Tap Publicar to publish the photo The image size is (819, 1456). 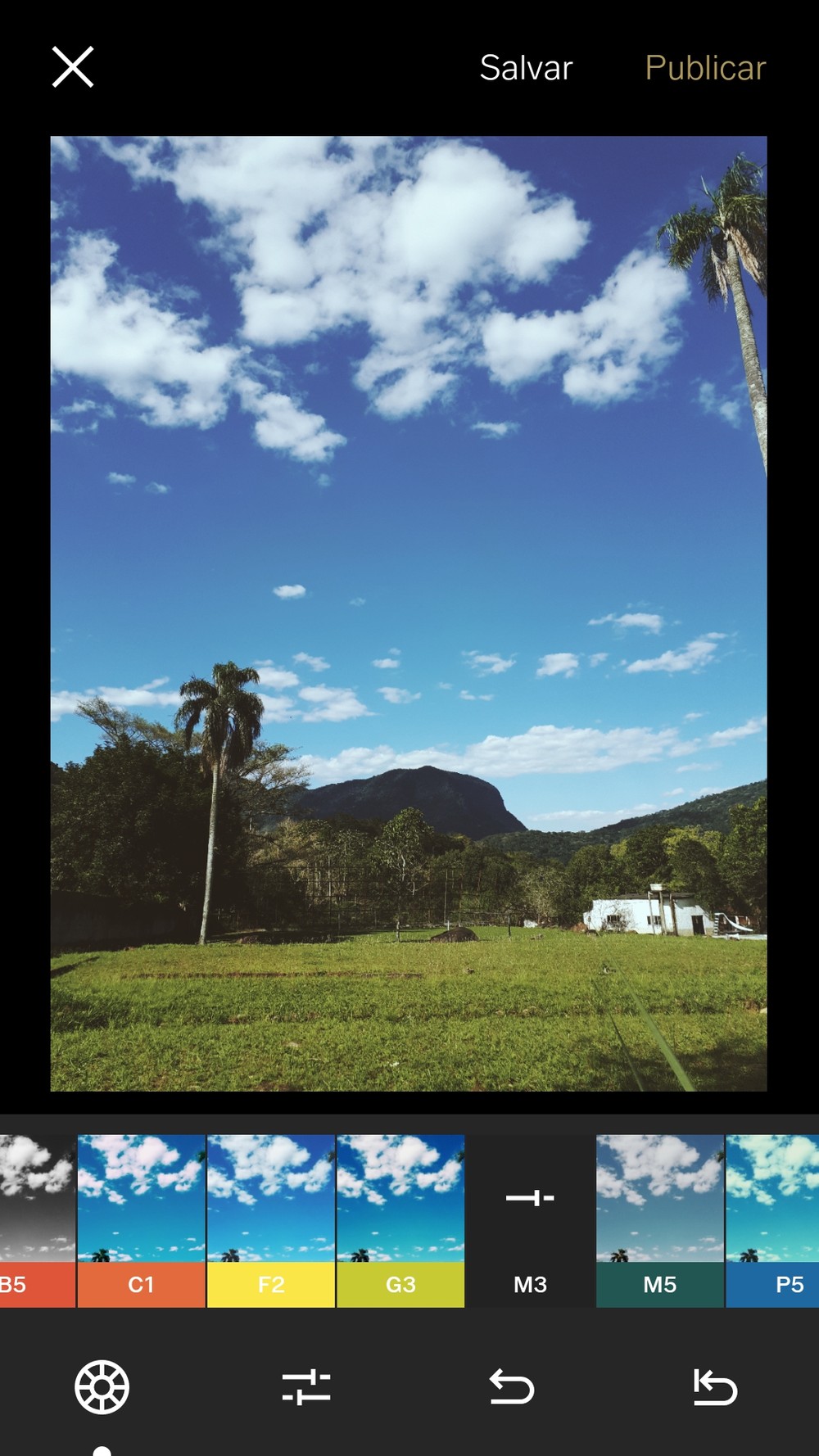click(705, 68)
